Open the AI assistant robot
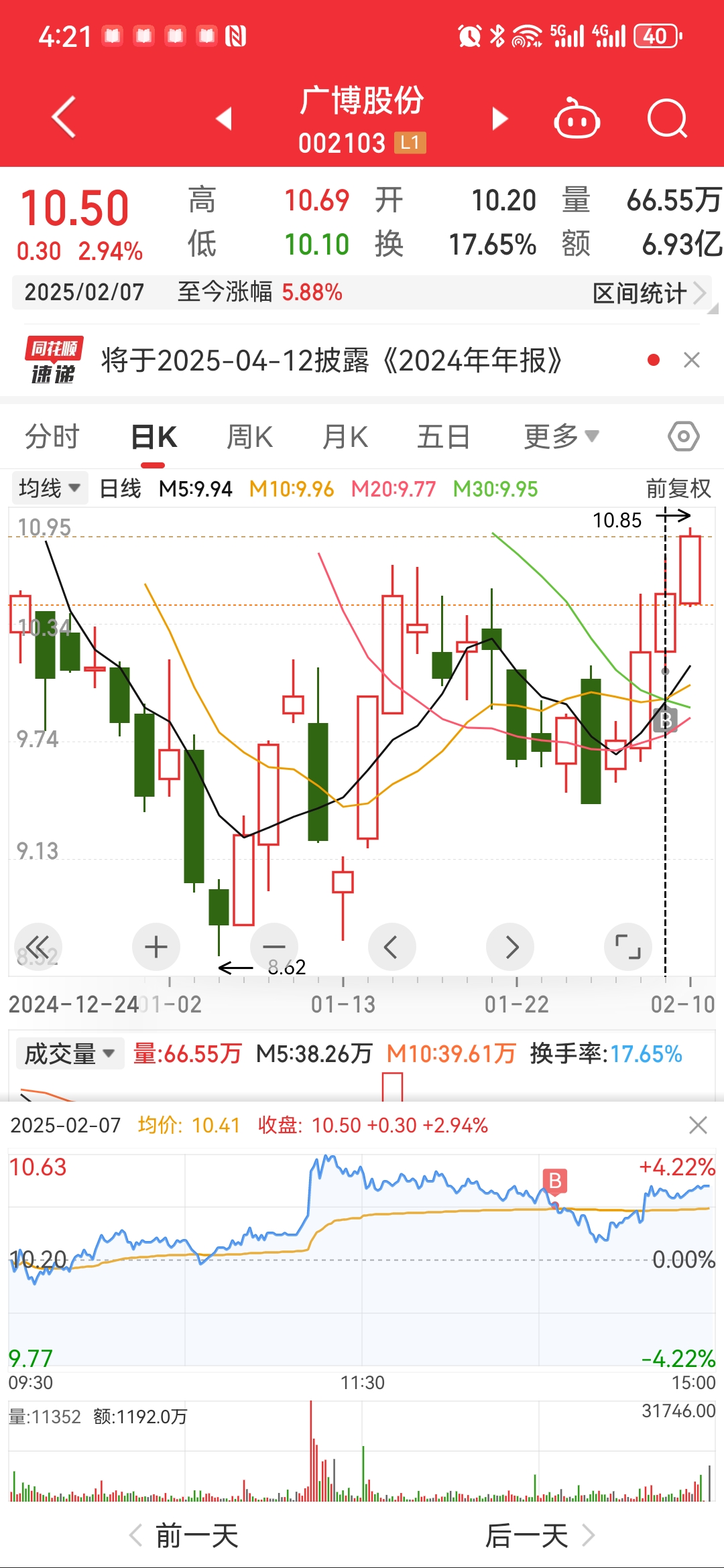The width and height of the screenshot is (724, 1568). click(x=578, y=118)
